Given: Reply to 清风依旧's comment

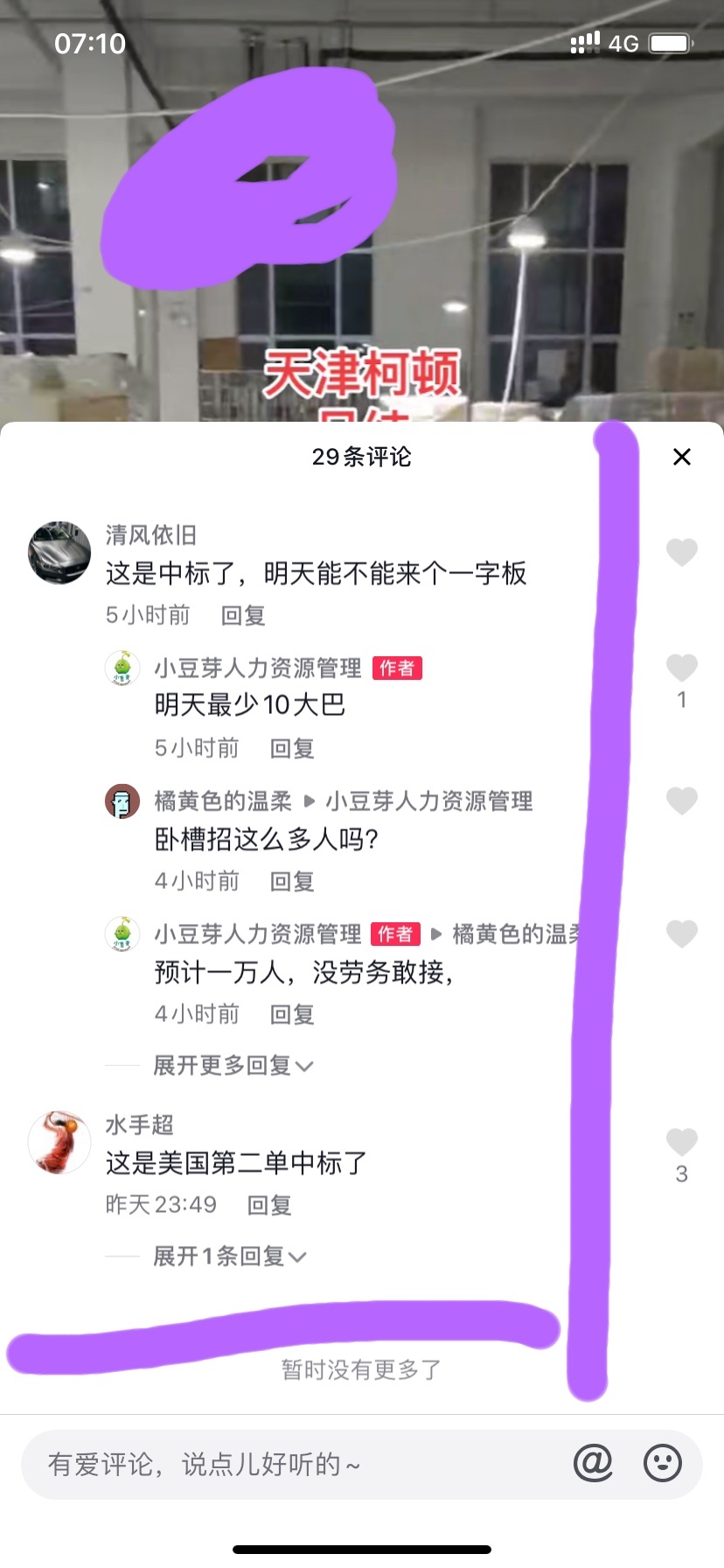Looking at the screenshot, I should pos(243,615).
